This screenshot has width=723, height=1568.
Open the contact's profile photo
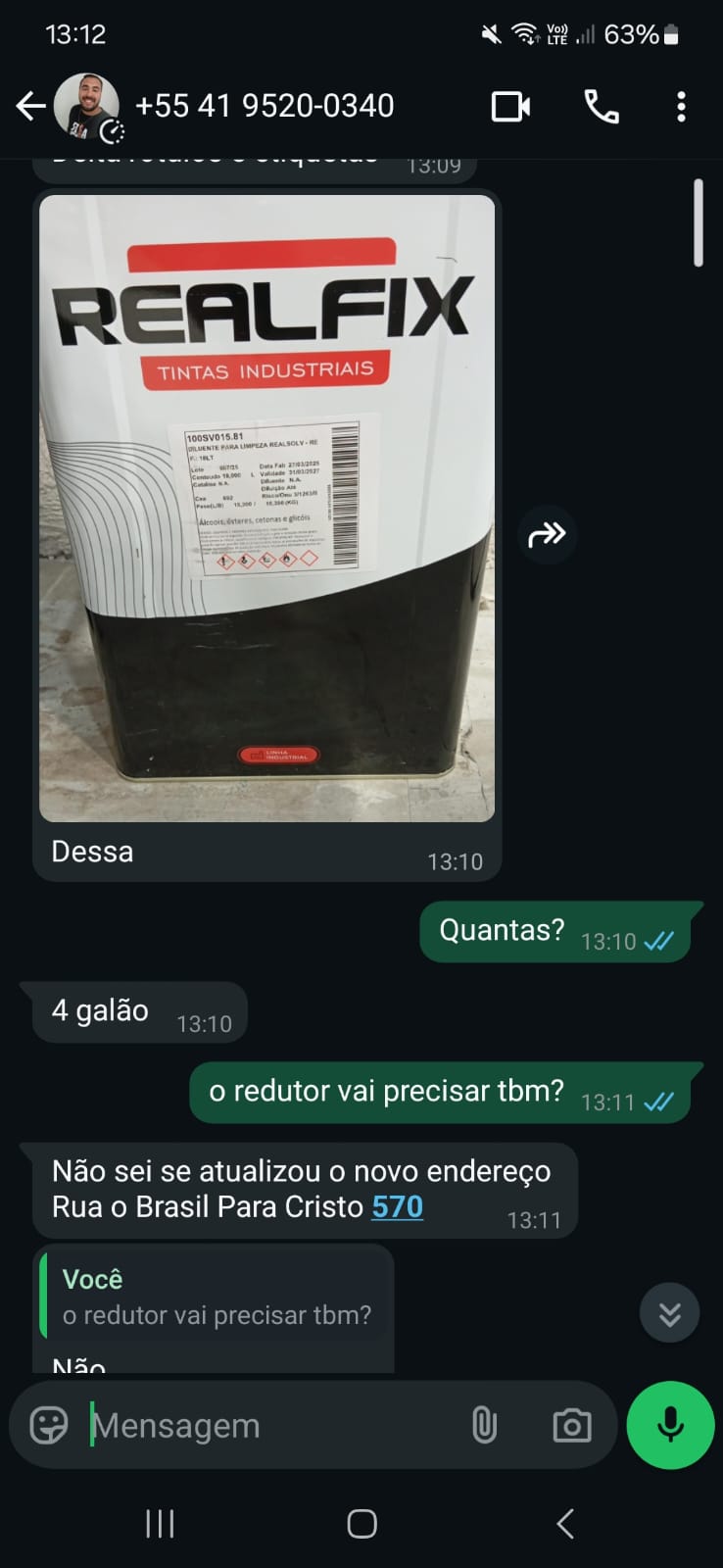tap(86, 106)
